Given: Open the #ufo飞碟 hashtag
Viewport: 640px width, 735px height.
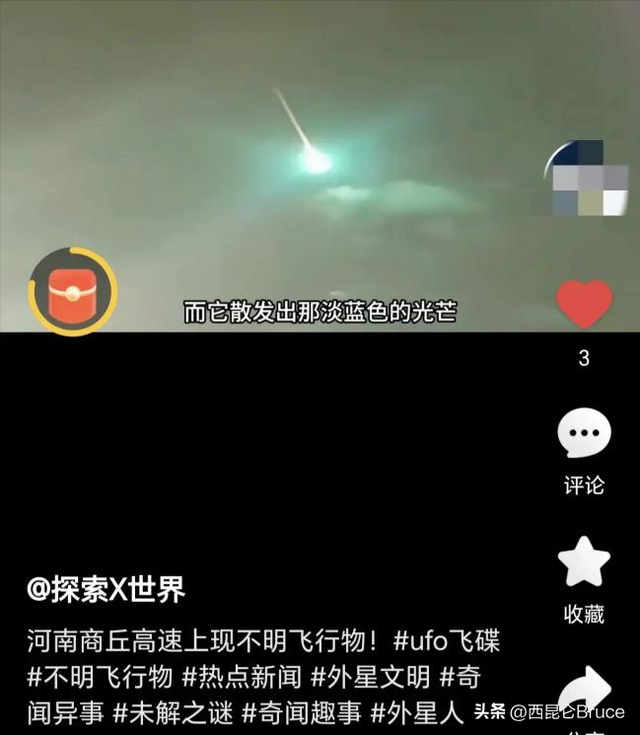Looking at the screenshot, I should click(447, 641).
